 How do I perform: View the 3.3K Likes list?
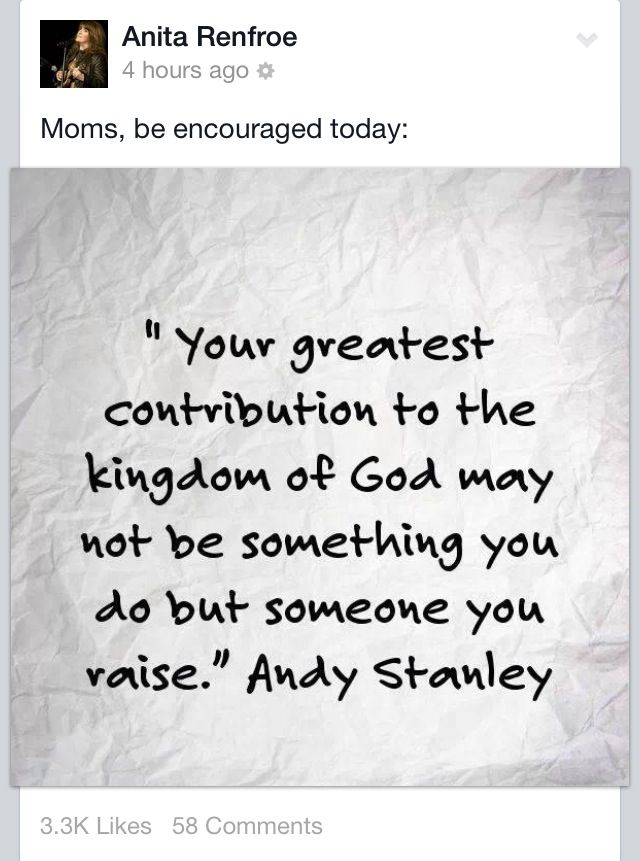click(96, 826)
